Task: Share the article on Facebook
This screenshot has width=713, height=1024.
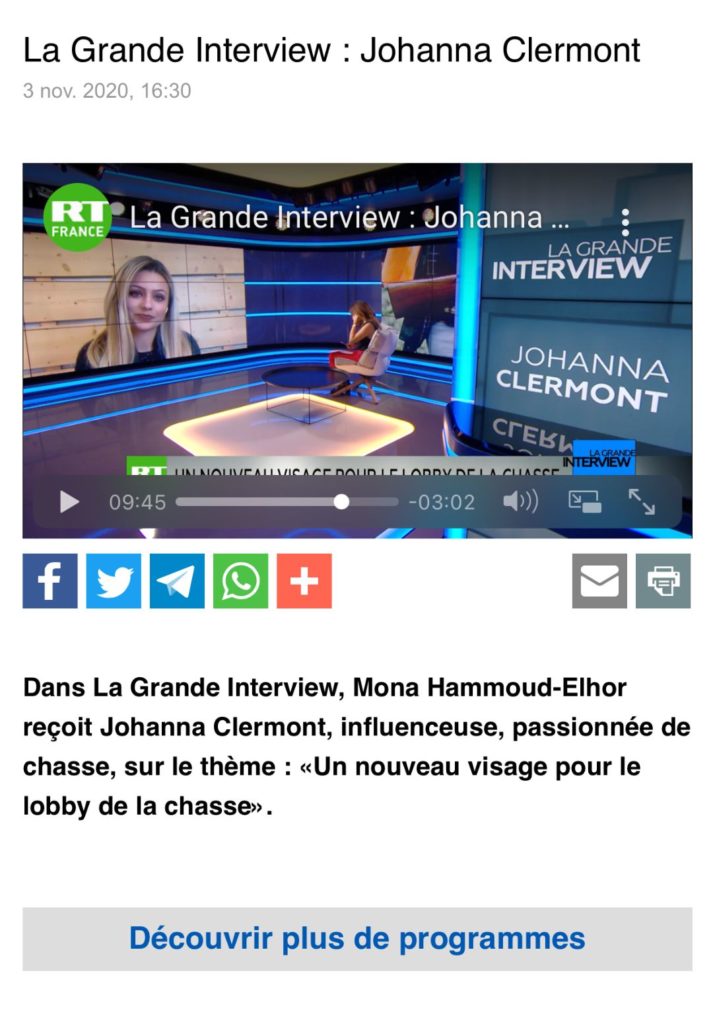Action: tap(50, 581)
